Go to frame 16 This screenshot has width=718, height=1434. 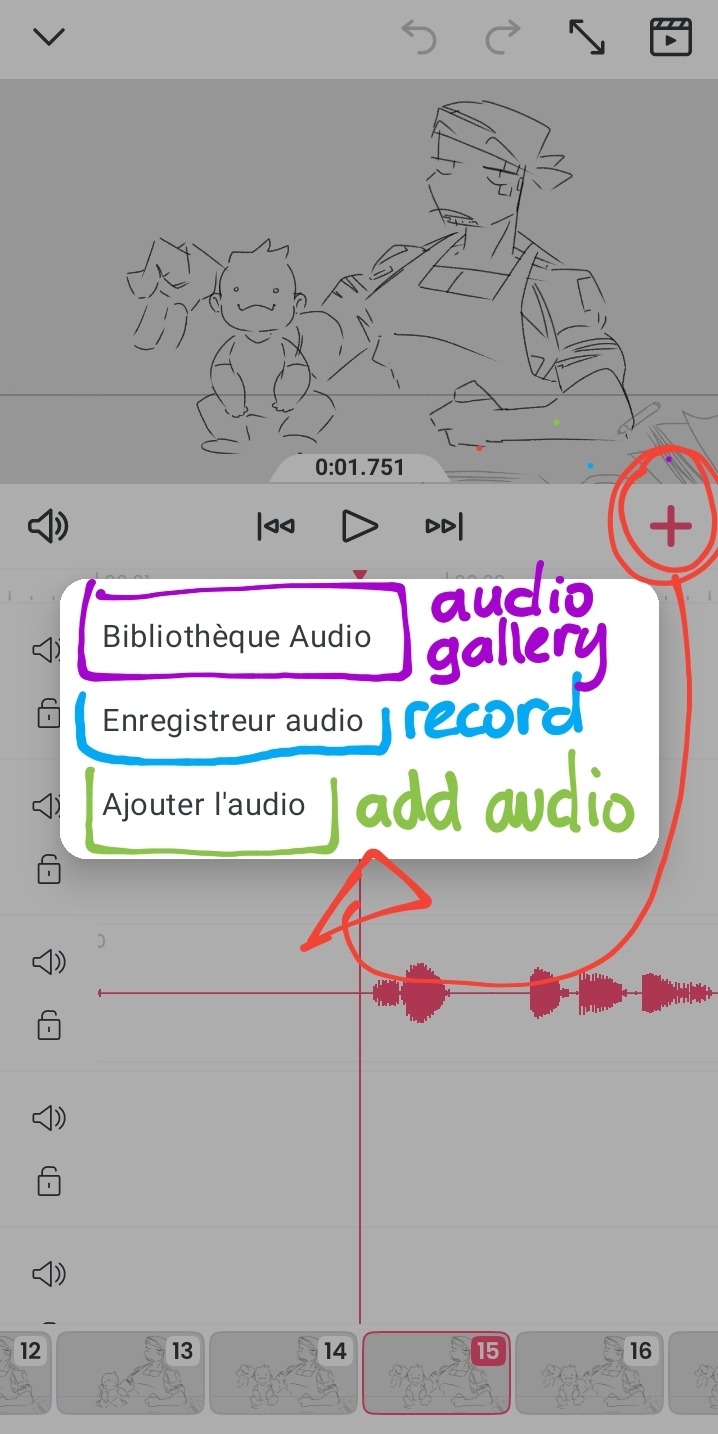click(x=589, y=1372)
